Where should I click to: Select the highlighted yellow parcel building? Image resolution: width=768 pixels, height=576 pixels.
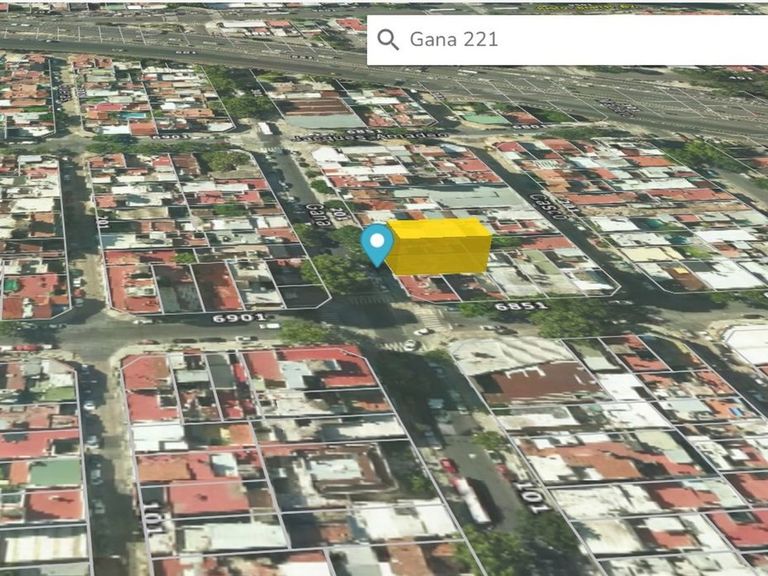tap(440, 247)
